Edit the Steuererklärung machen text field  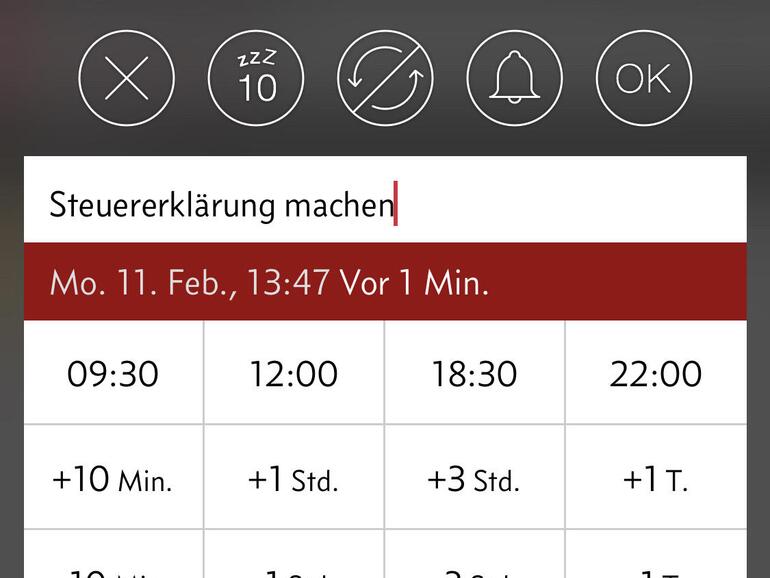[385, 205]
